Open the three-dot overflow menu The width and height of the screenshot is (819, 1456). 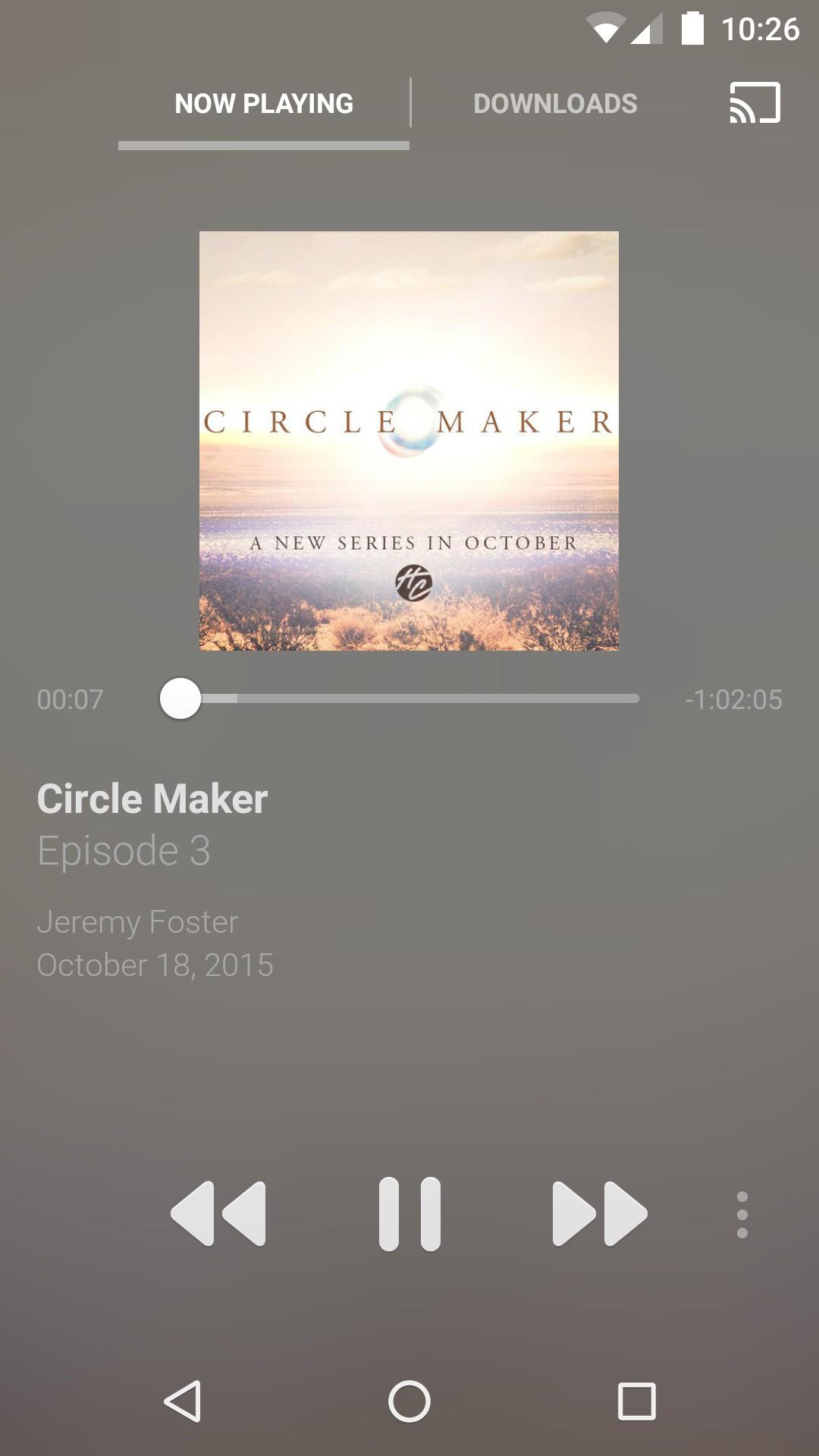742,1215
